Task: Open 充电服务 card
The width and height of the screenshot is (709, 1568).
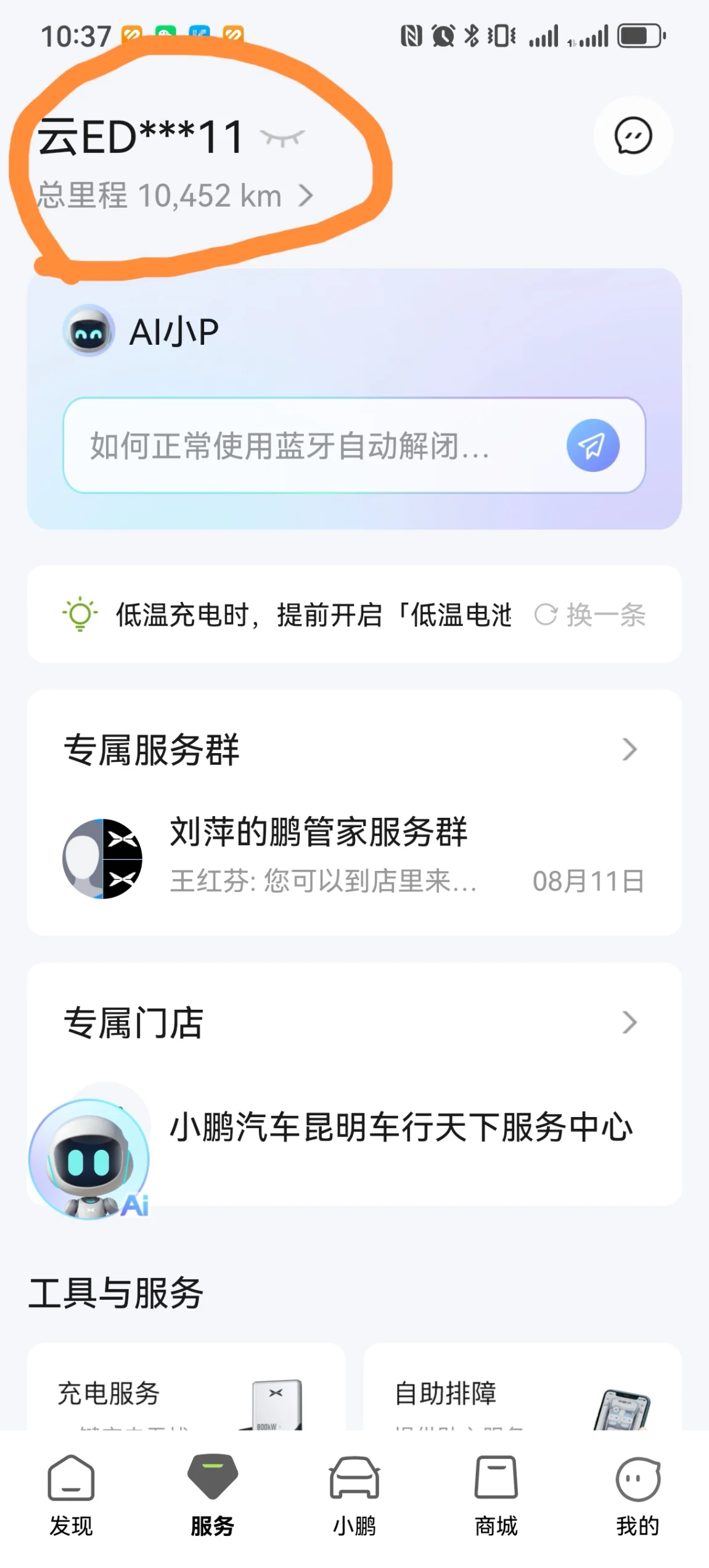Action: [185, 1394]
